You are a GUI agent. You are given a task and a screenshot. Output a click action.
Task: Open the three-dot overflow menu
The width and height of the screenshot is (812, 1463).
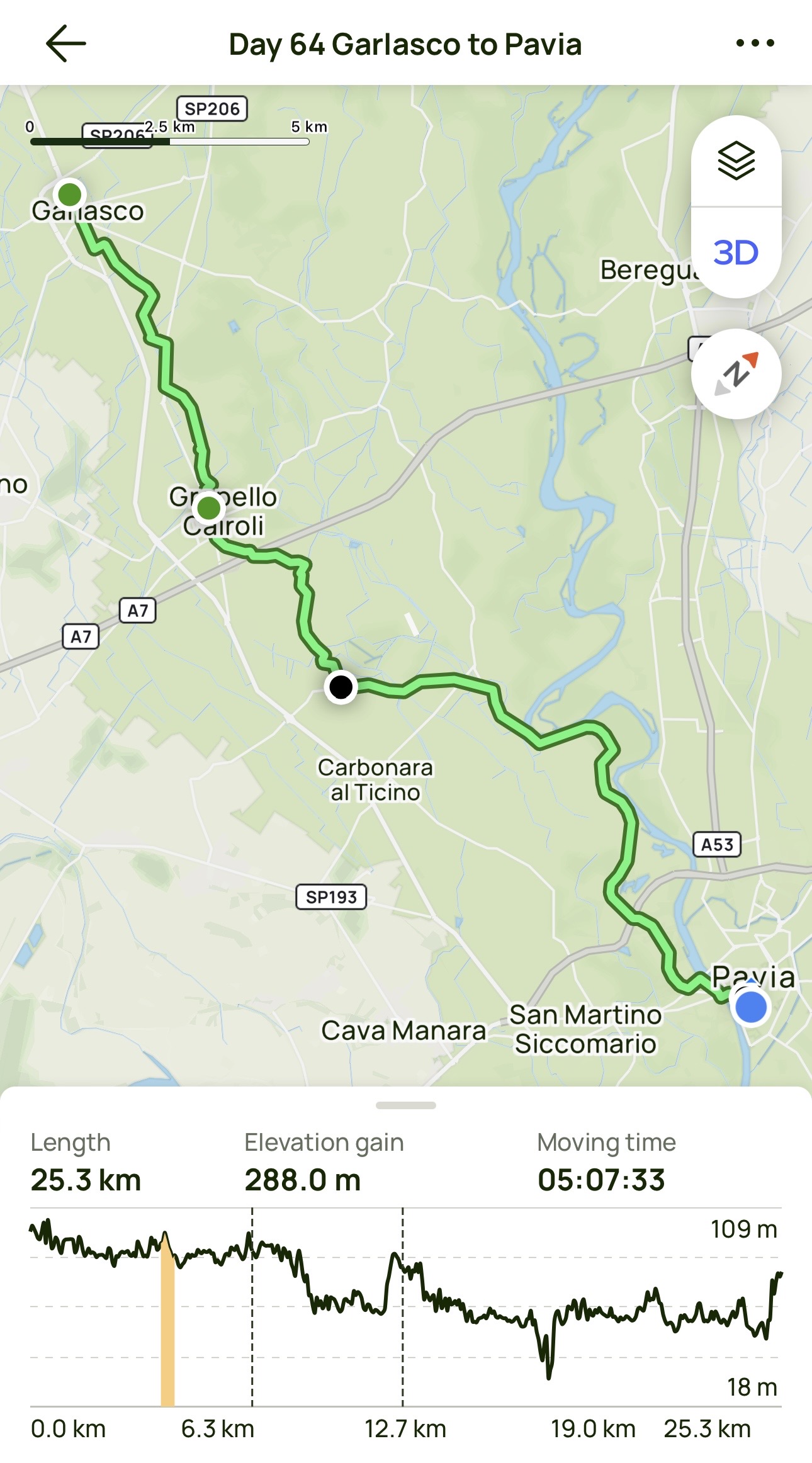[755, 43]
